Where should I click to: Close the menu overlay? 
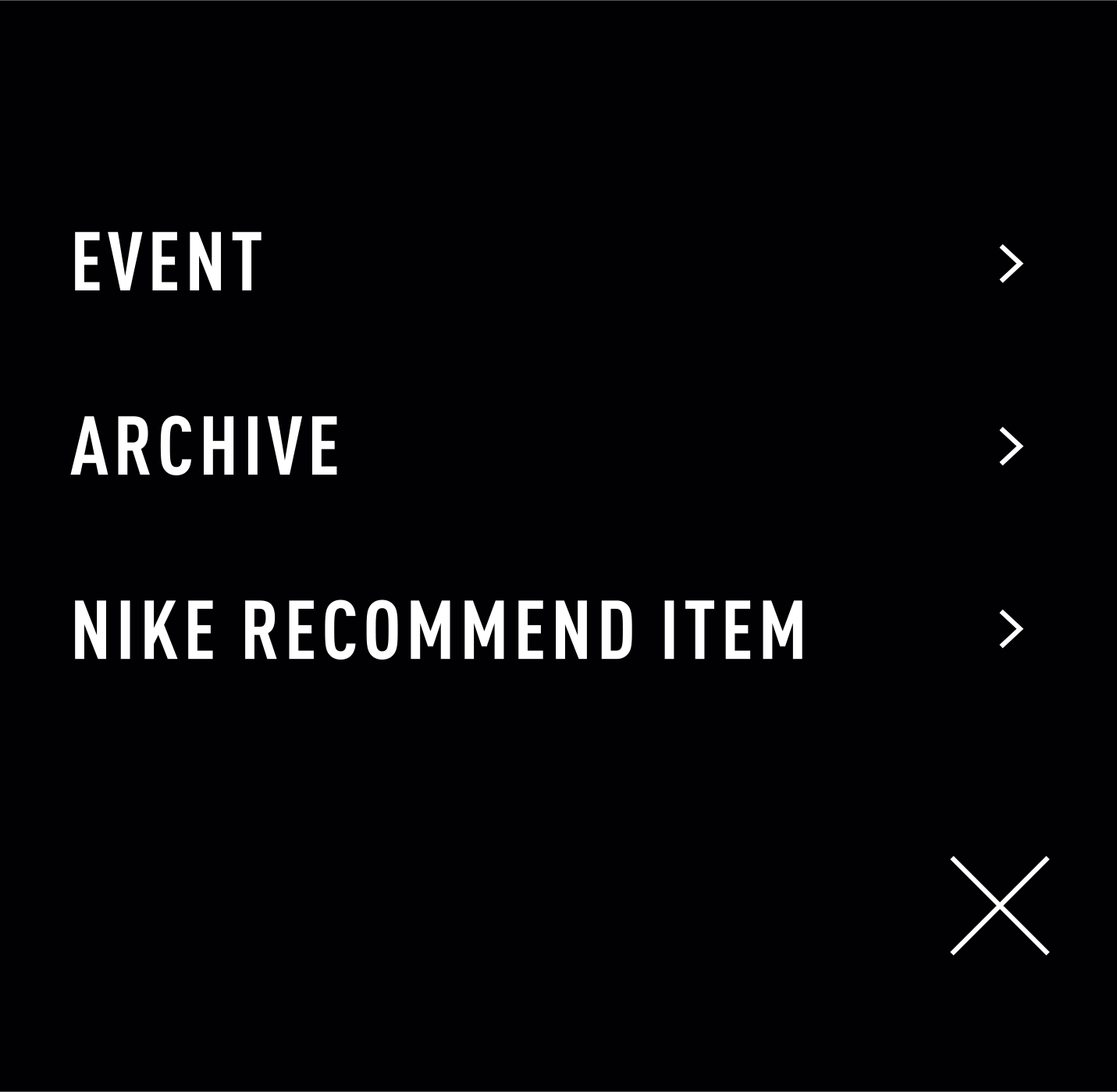coord(999,905)
